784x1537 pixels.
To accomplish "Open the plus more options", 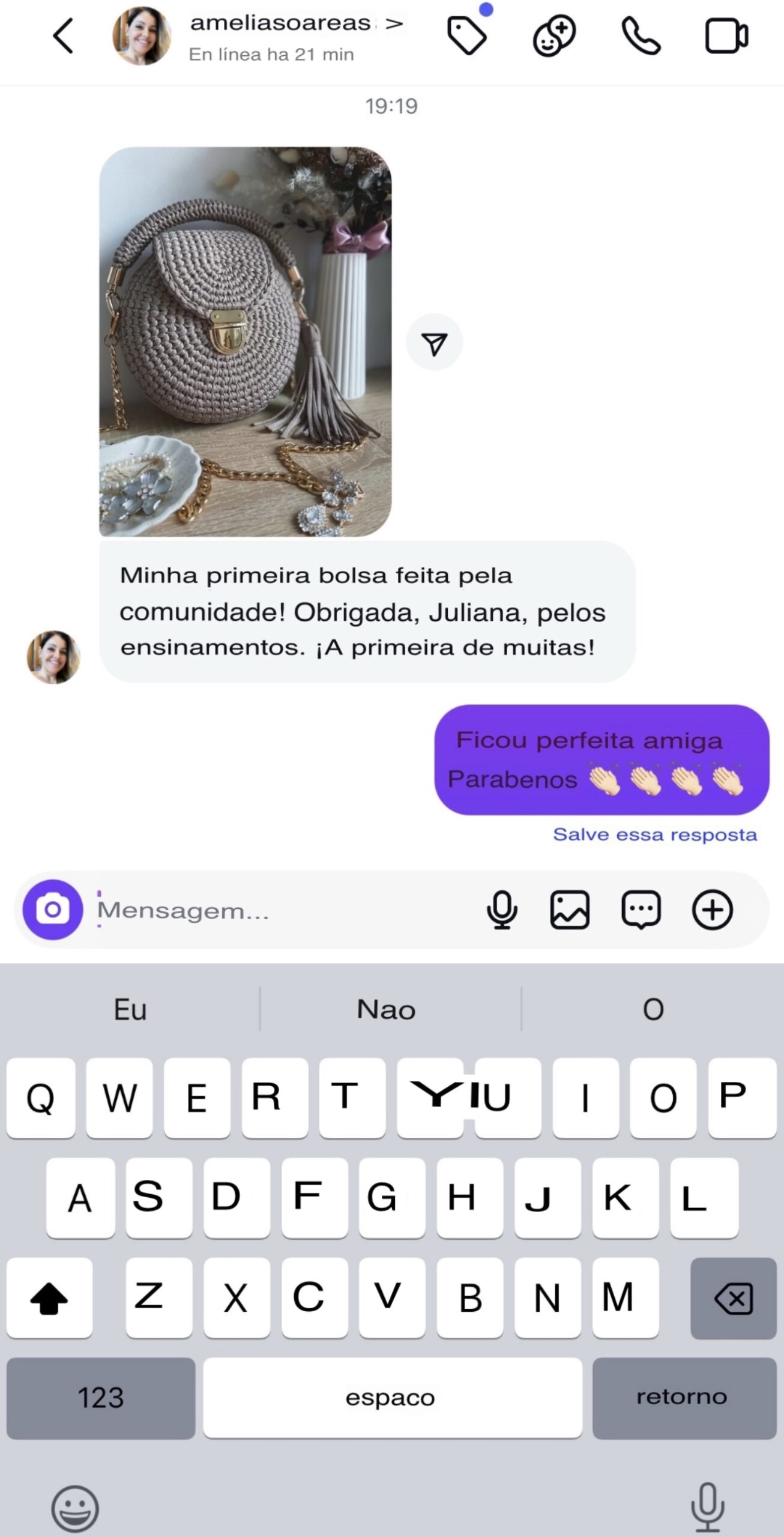I will point(712,910).
